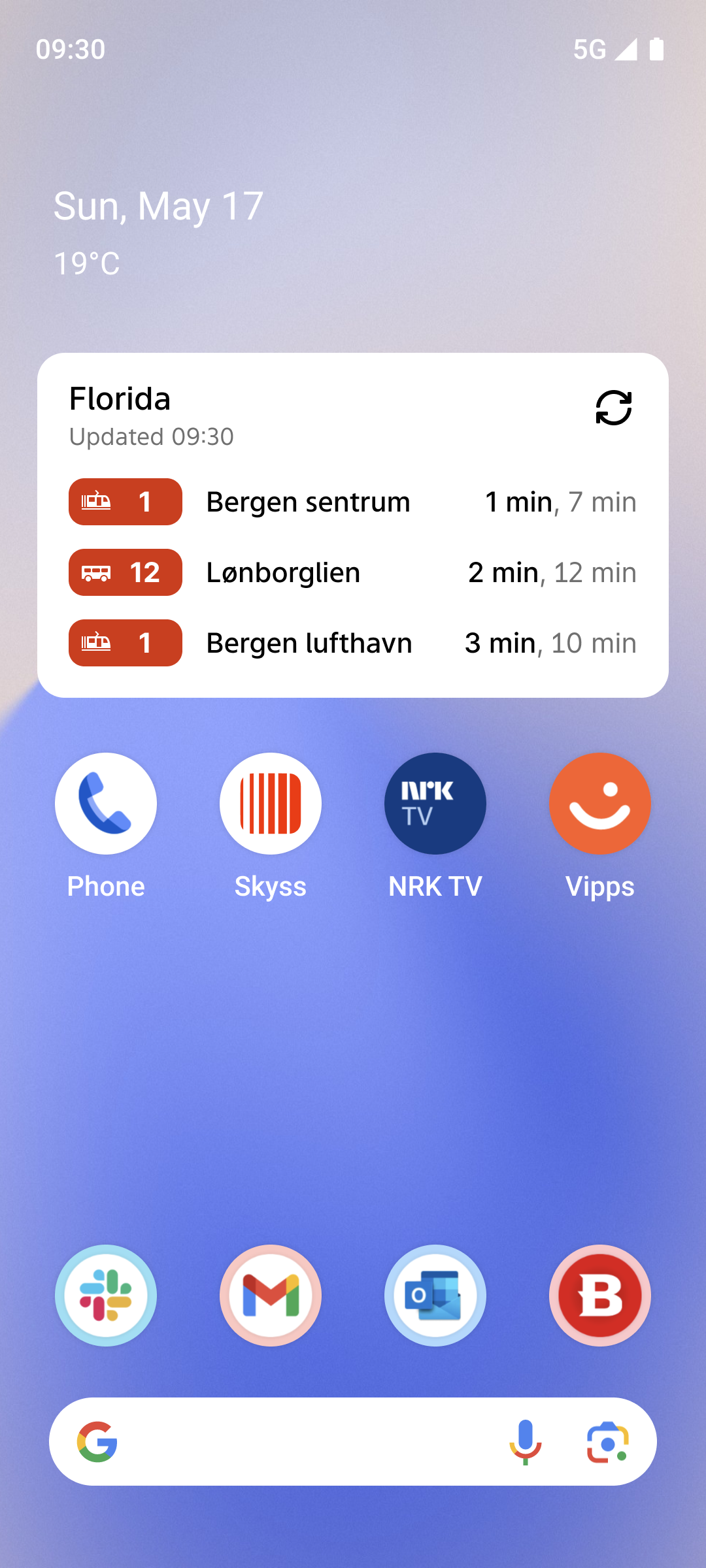
Task: Launch Outlook from the dock
Action: [x=435, y=1296]
